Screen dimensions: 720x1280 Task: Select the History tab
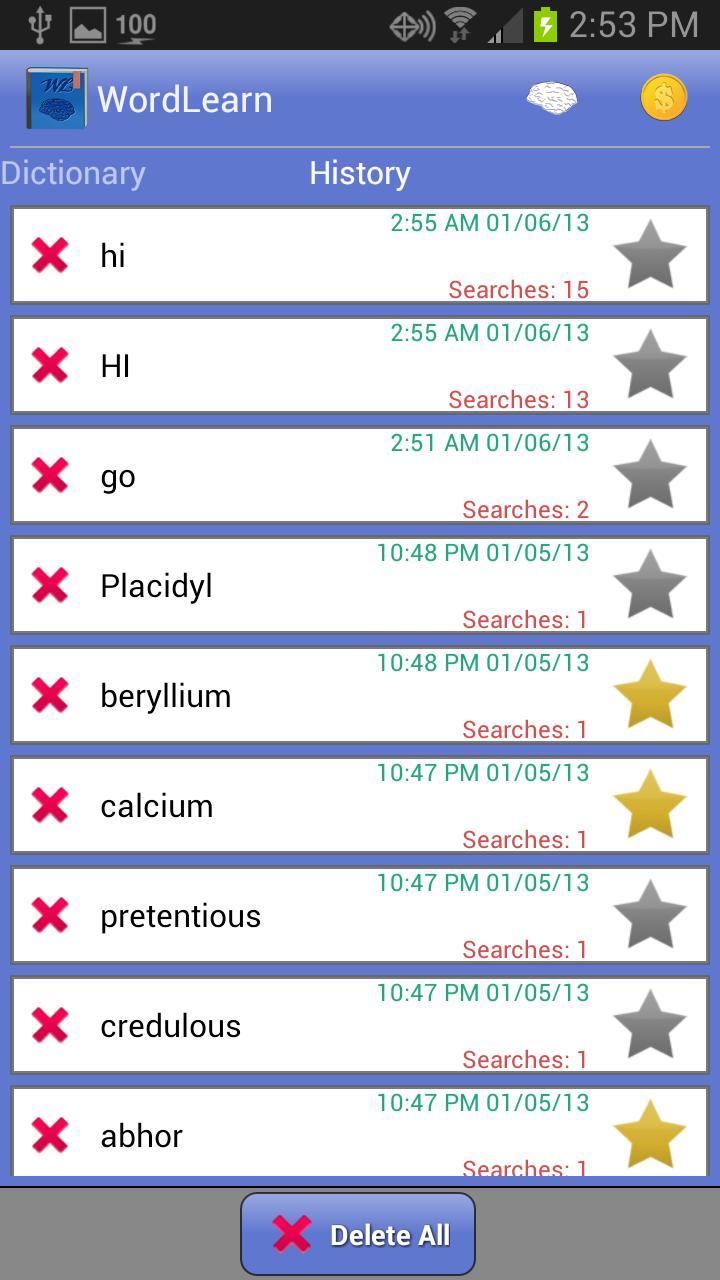pyautogui.click(x=360, y=173)
